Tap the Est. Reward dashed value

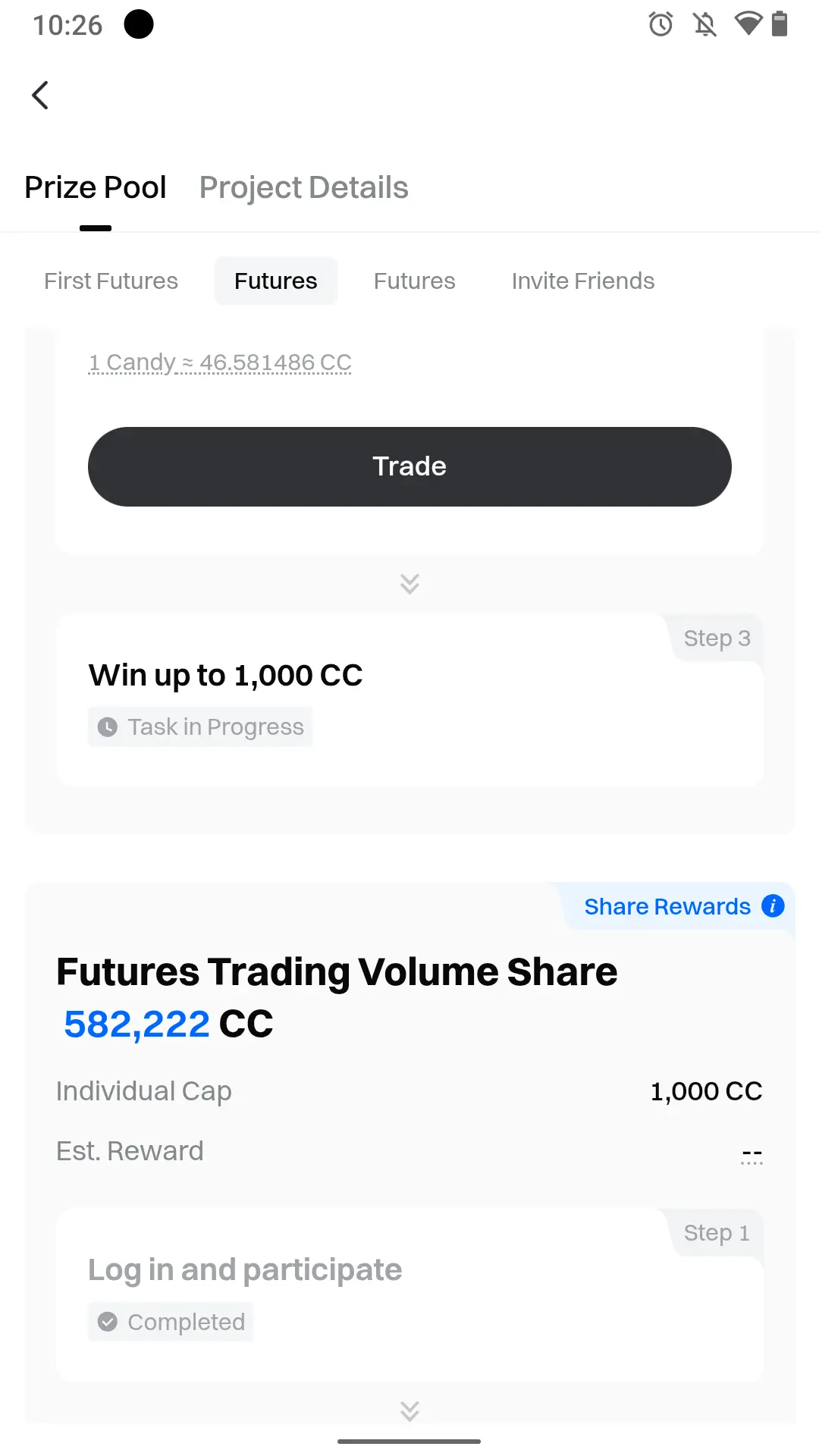tap(752, 1155)
